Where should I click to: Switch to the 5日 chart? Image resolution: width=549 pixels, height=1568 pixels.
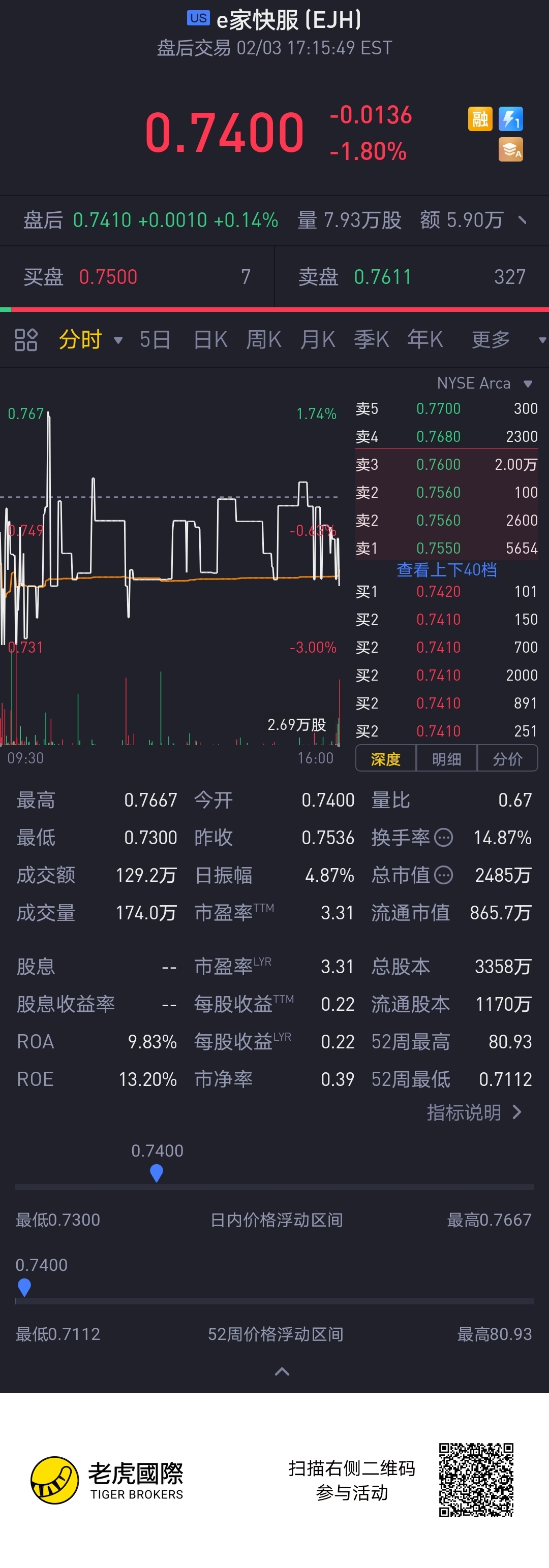tap(155, 340)
